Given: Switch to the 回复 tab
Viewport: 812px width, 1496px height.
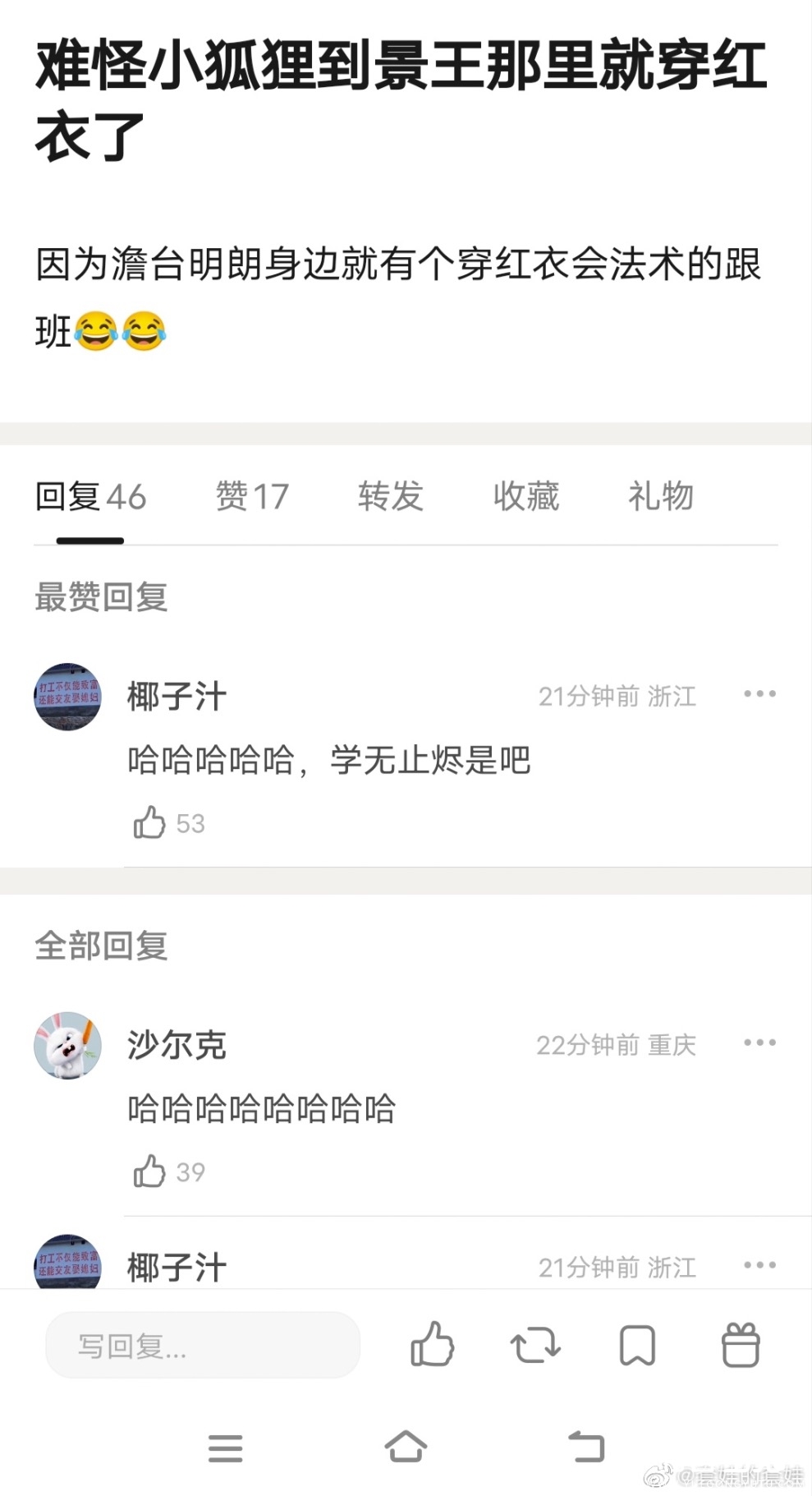Looking at the screenshot, I should (x=90, y=497).
